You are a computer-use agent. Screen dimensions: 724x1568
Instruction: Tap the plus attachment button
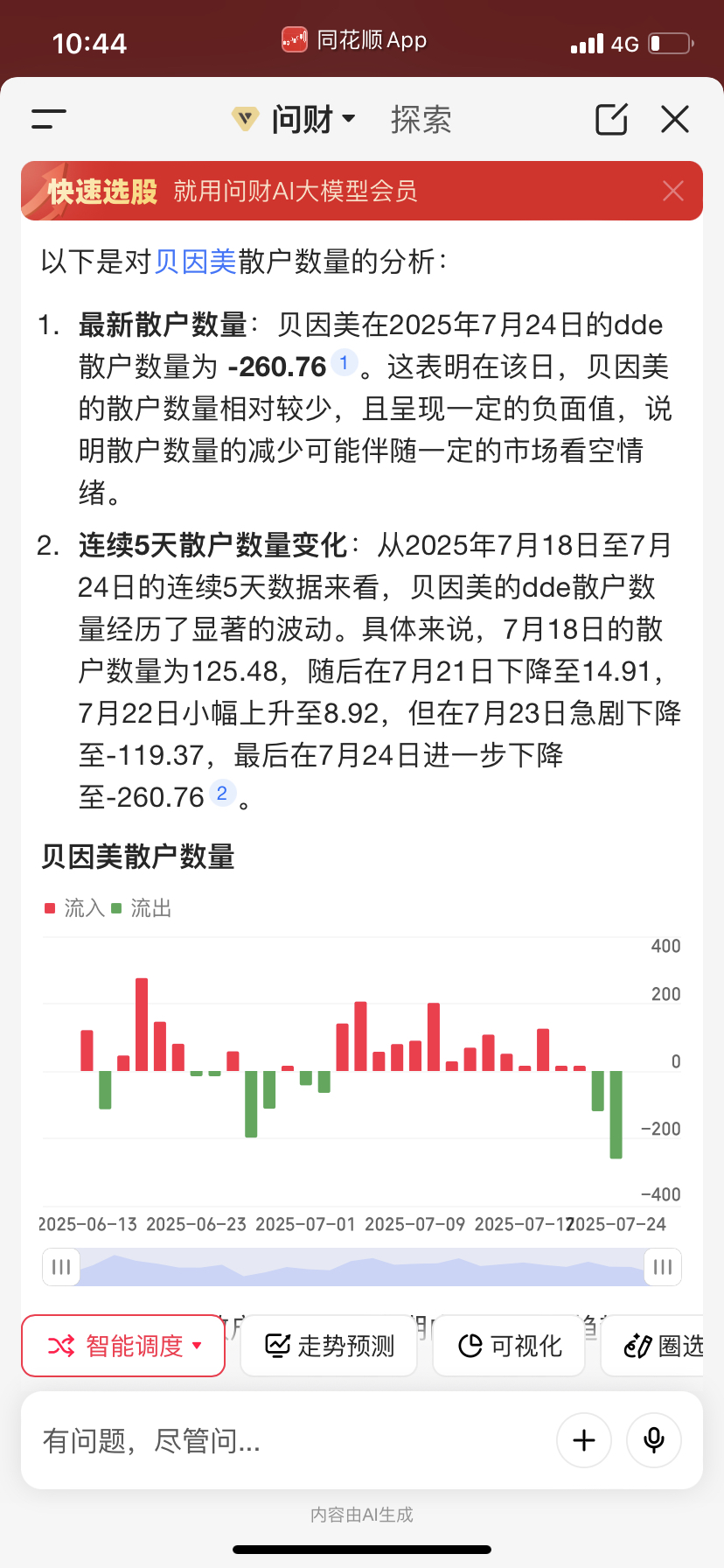(584, 1440)
